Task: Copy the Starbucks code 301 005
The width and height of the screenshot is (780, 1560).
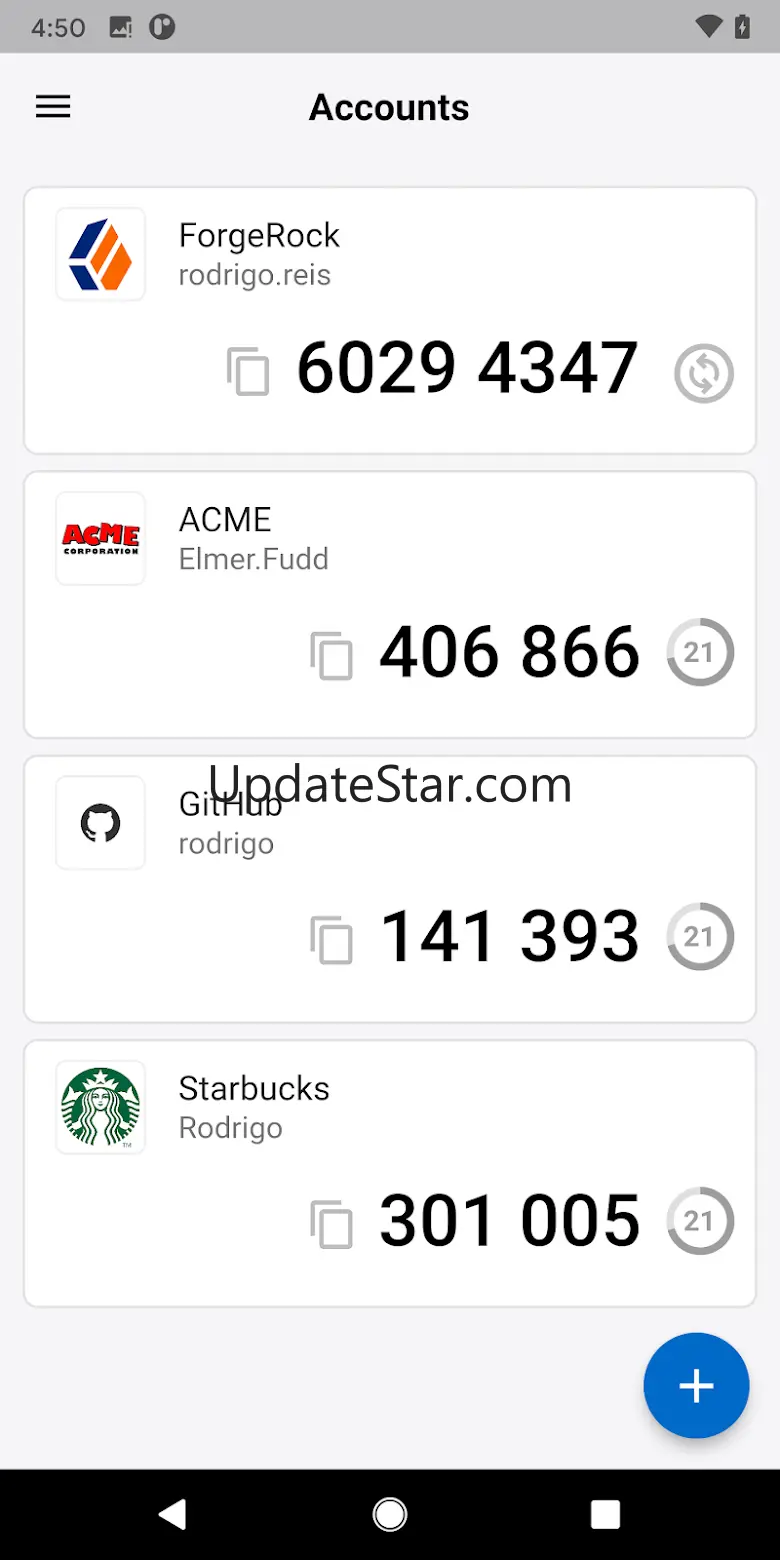Action: tap(331, 1225)
